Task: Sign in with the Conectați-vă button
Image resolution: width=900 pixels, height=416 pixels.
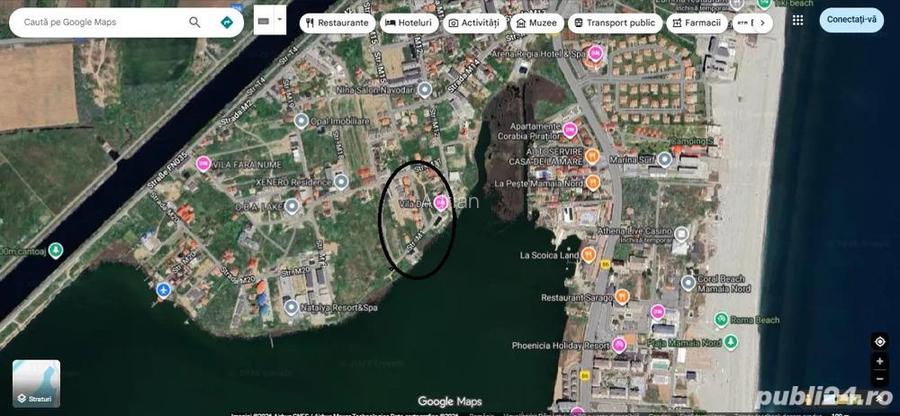Action: (851, 19)
